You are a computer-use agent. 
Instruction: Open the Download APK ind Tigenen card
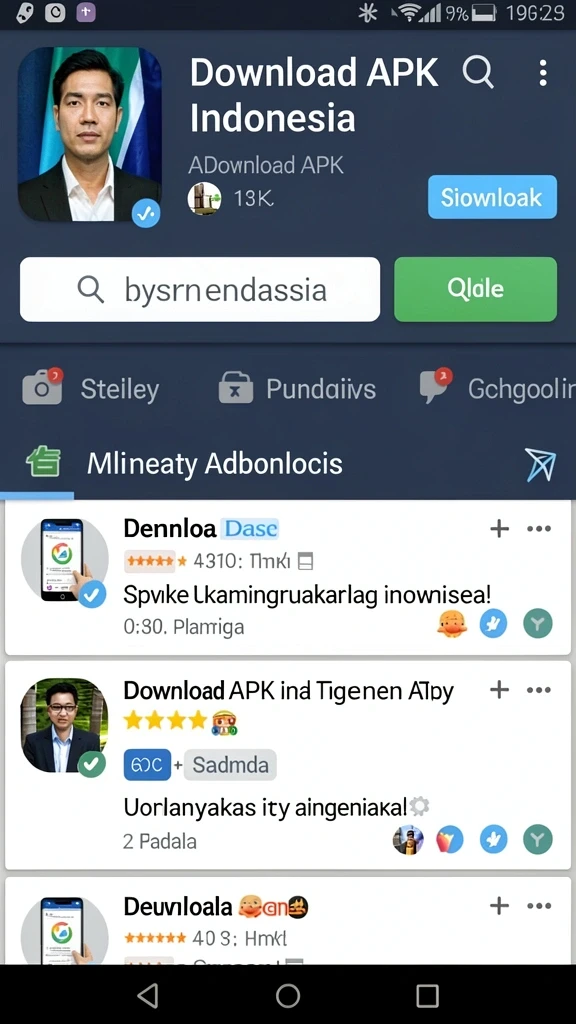coord(288,765)
